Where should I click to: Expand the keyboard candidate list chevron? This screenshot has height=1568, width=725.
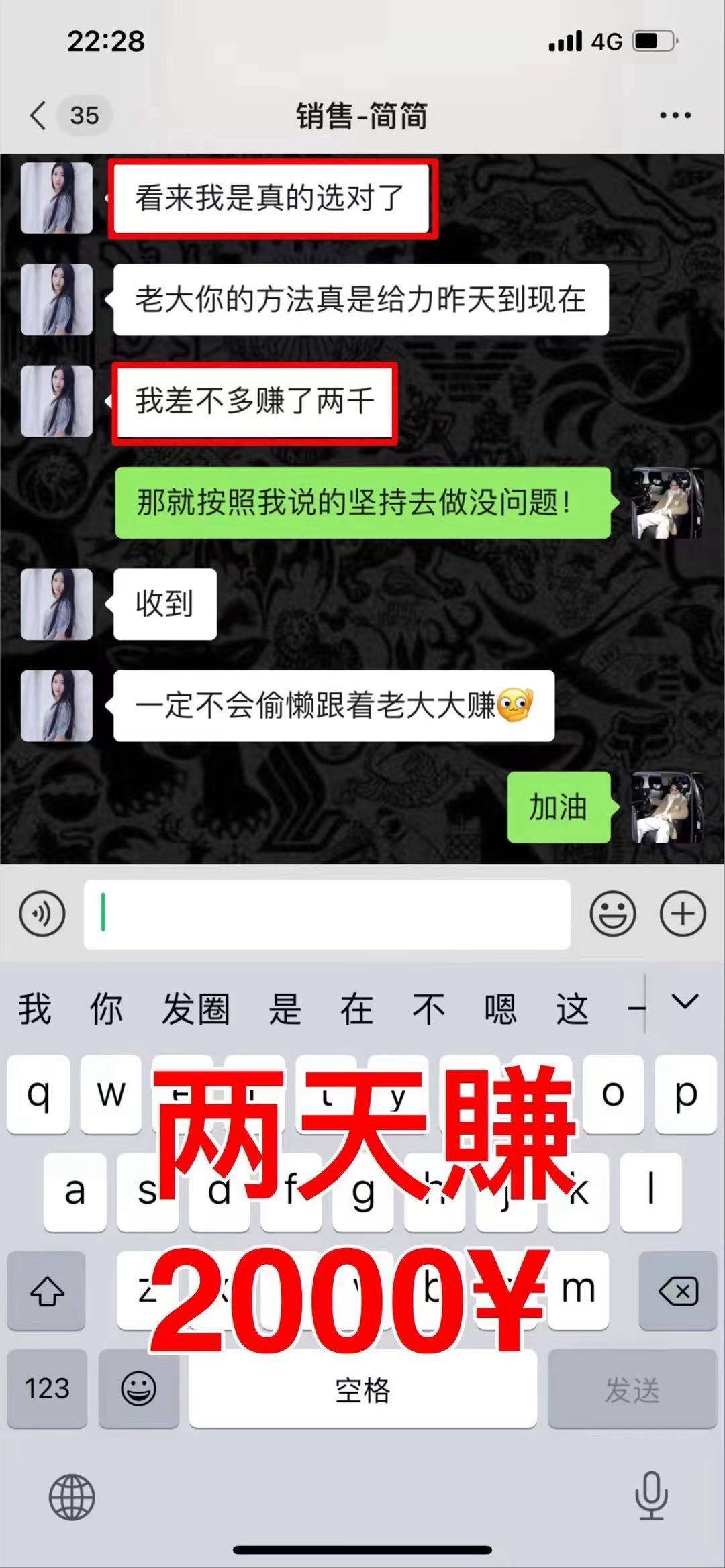[x=685, y=1002]
